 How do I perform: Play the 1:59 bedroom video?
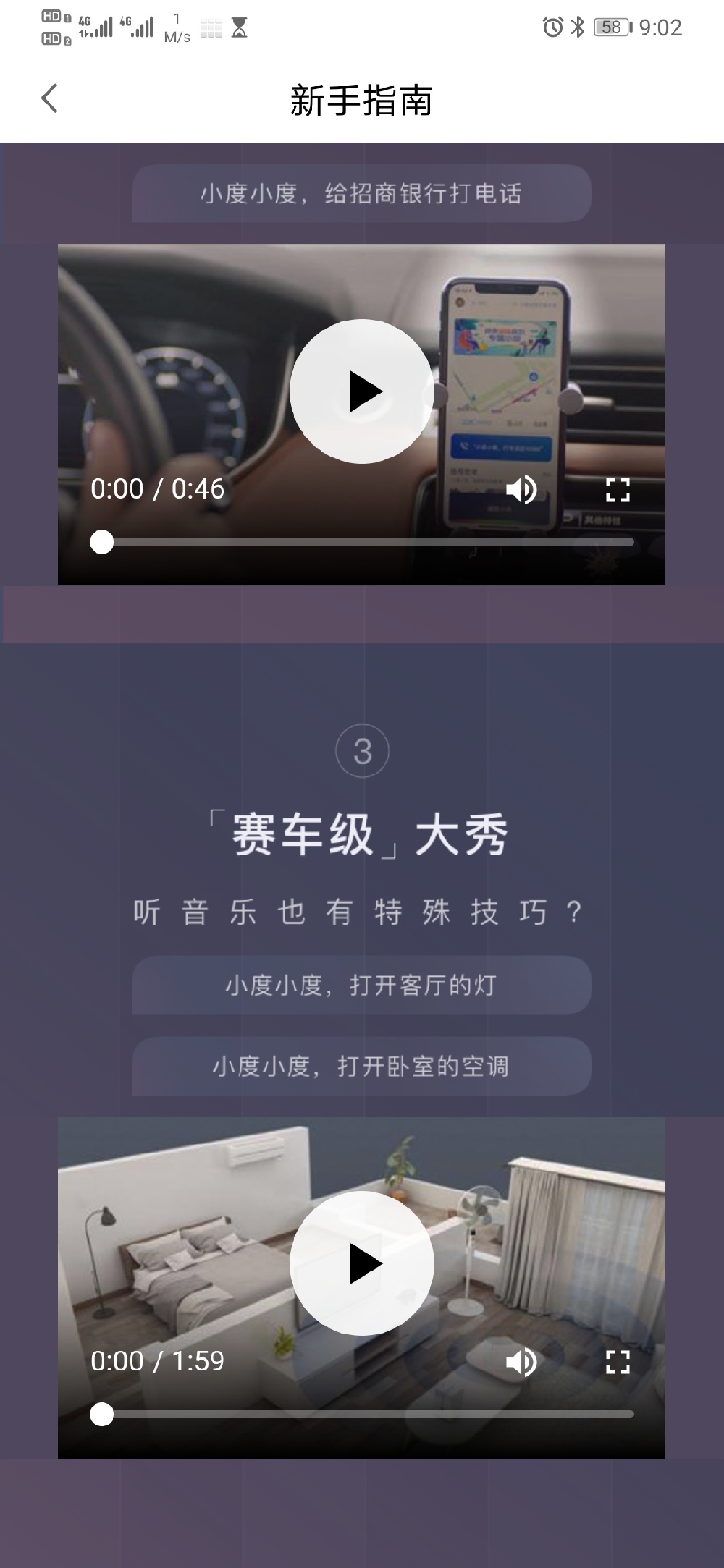pos(362,1263)
